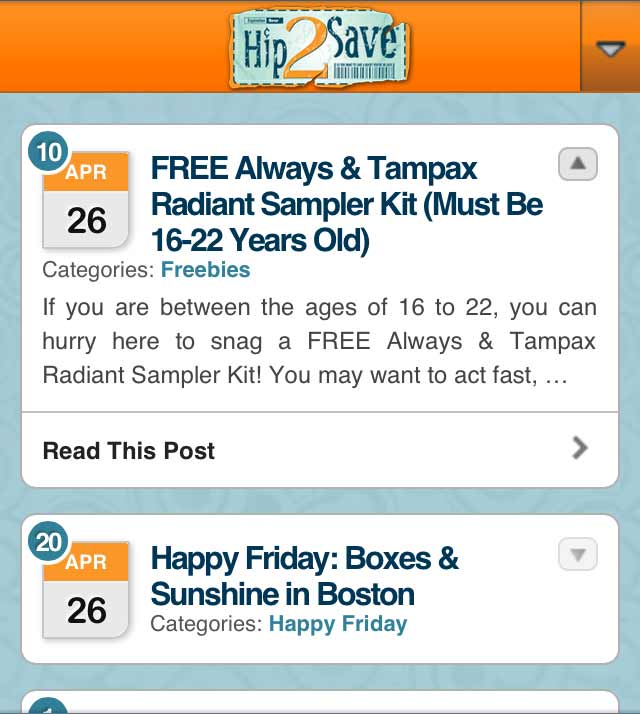Viewport: 640px width, 714px height.
Task: Open the Happy Friday category link
Action: (x=337, y=624)
